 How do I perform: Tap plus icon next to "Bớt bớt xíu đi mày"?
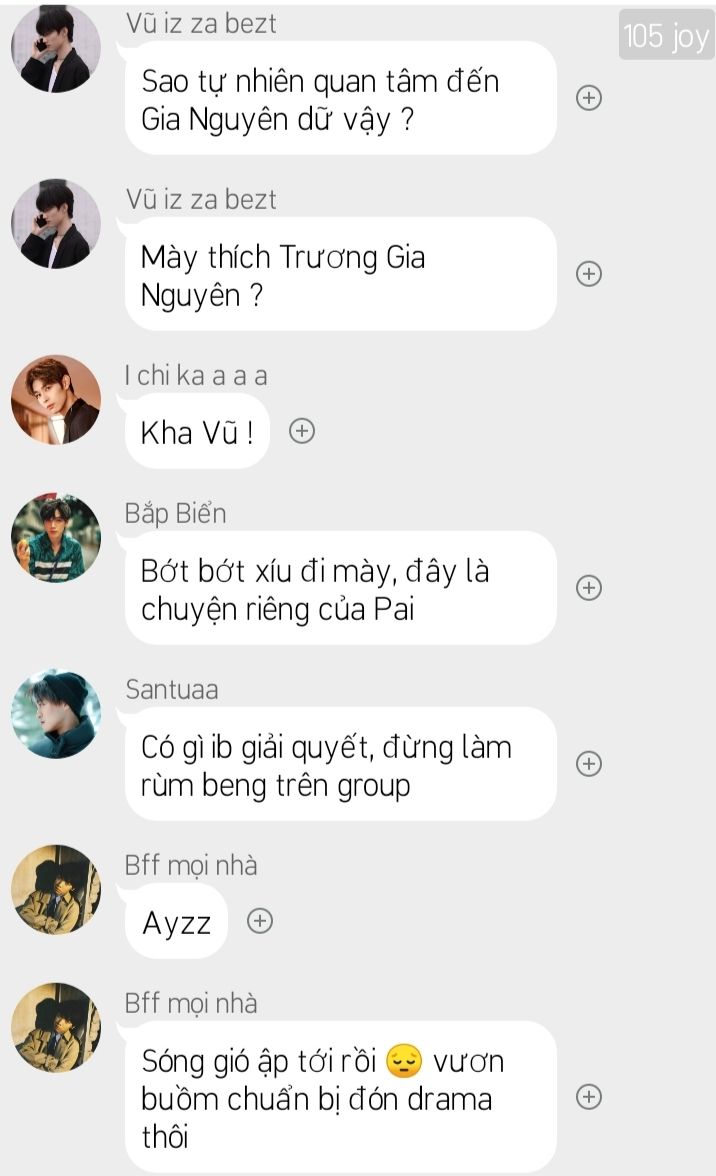click(x=590, y=588)
